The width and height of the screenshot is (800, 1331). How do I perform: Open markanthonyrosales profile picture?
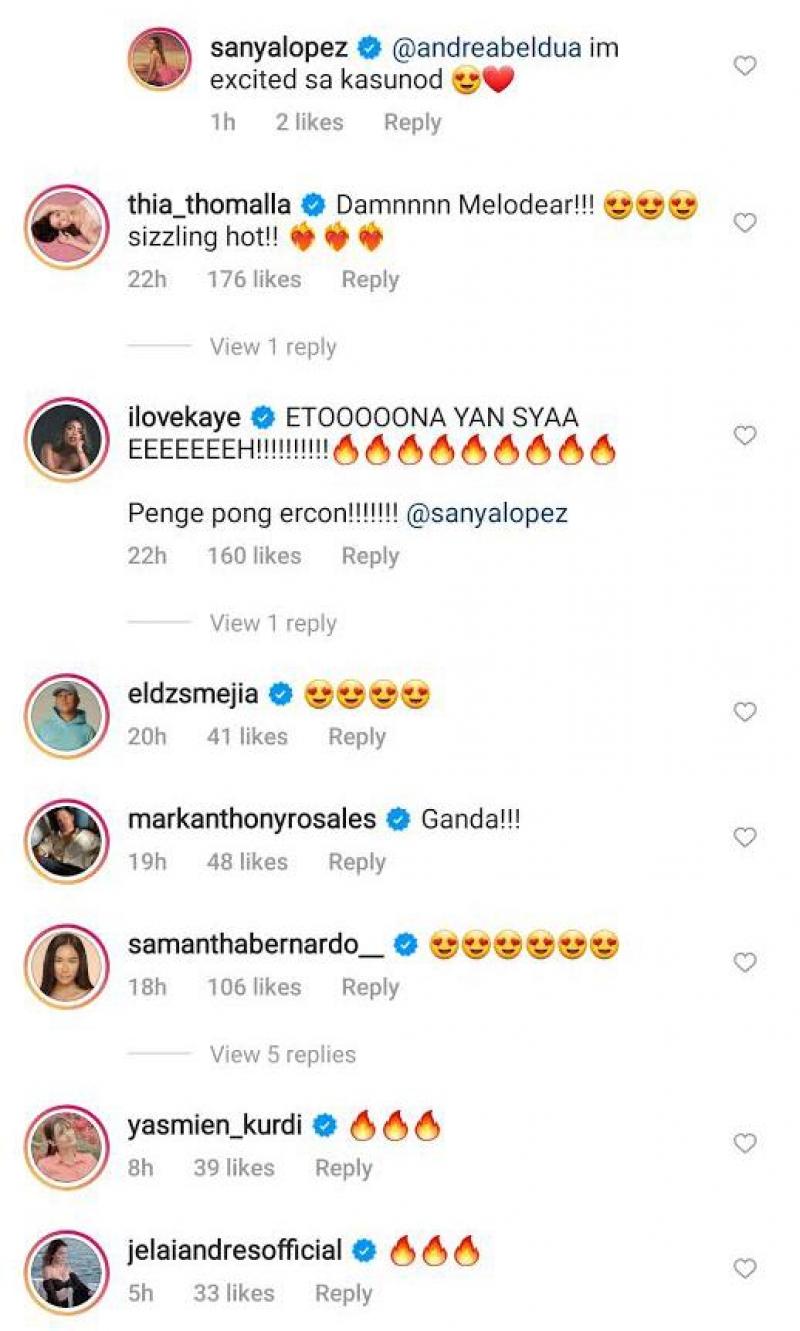coord(66,840)
